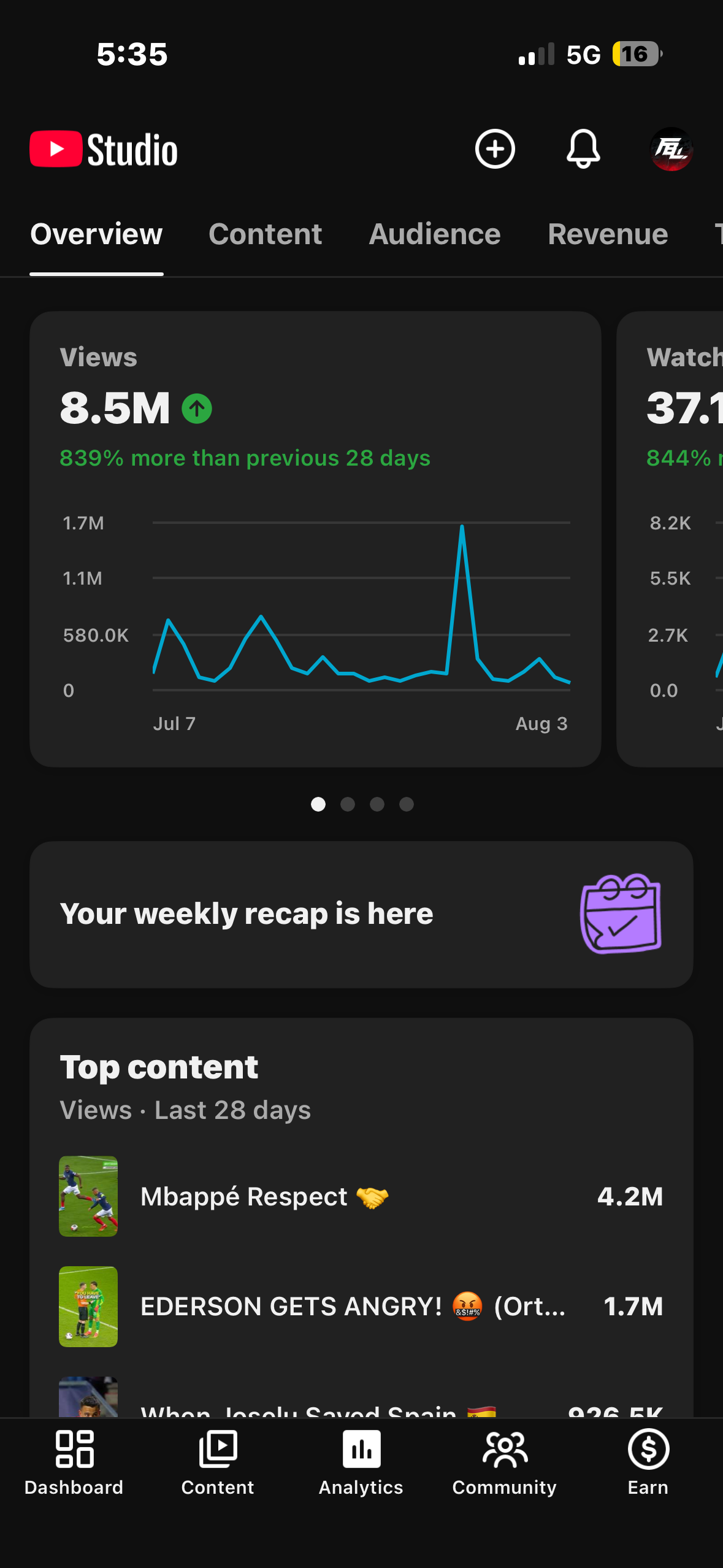Open the notifications bell

click(583, 149)
